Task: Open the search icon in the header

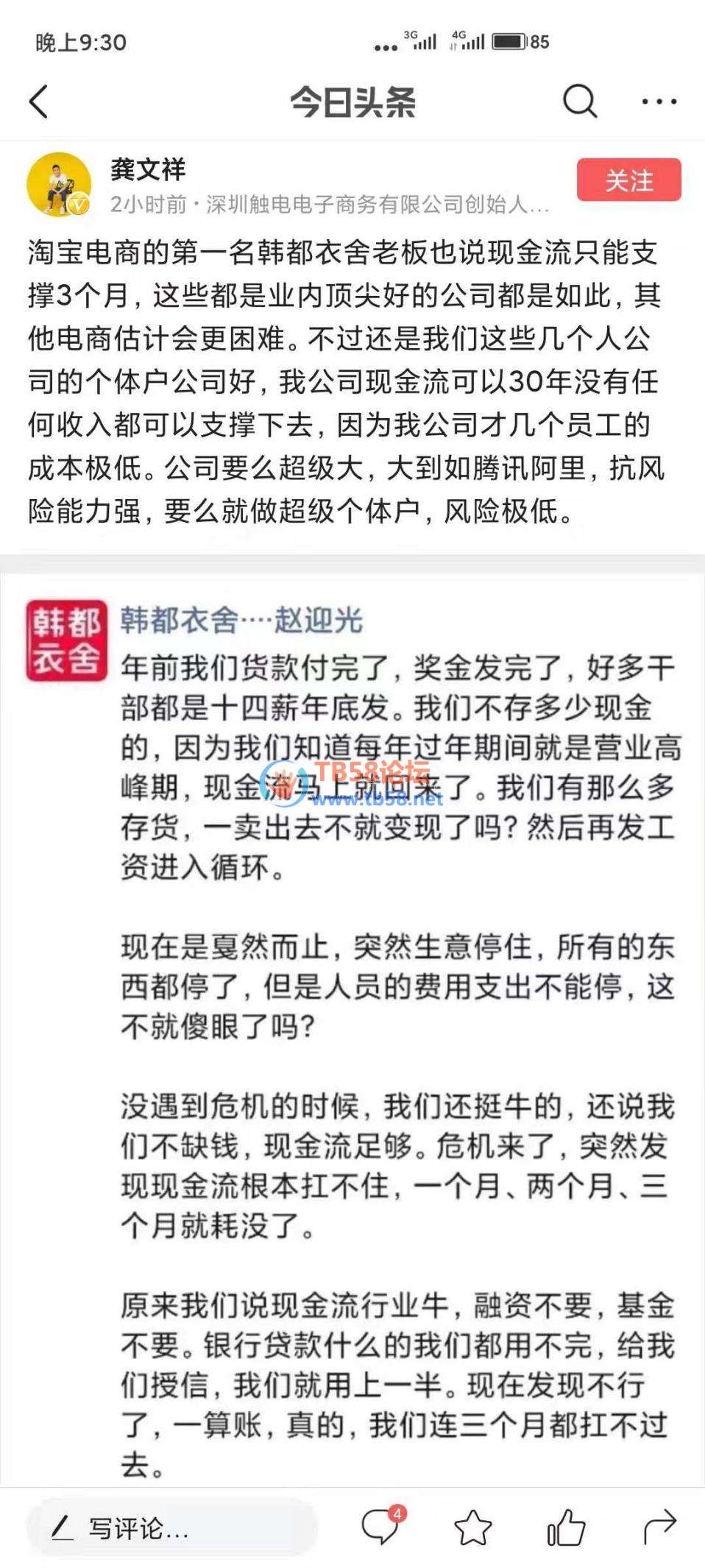Action: pyautogui.click(x=579, y=101)
